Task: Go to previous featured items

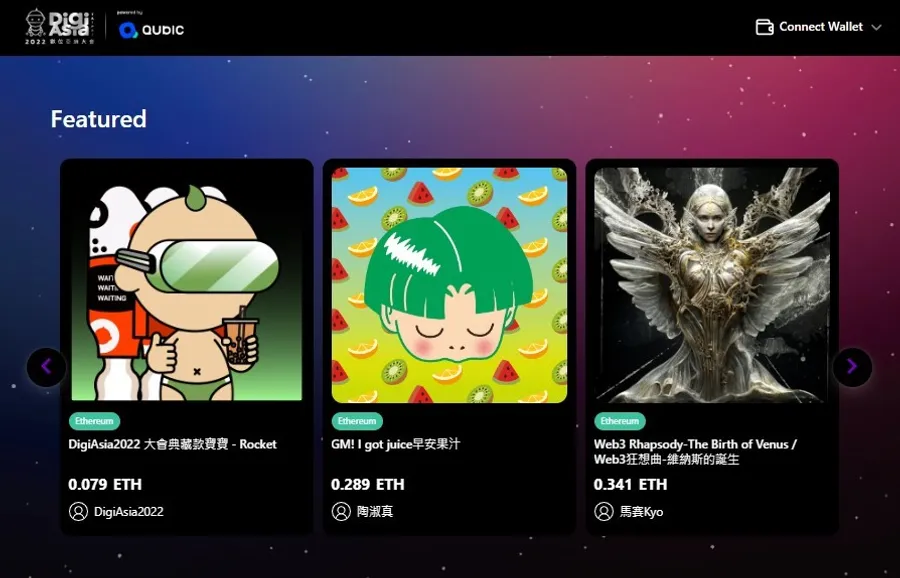Action: pos(46,367)
